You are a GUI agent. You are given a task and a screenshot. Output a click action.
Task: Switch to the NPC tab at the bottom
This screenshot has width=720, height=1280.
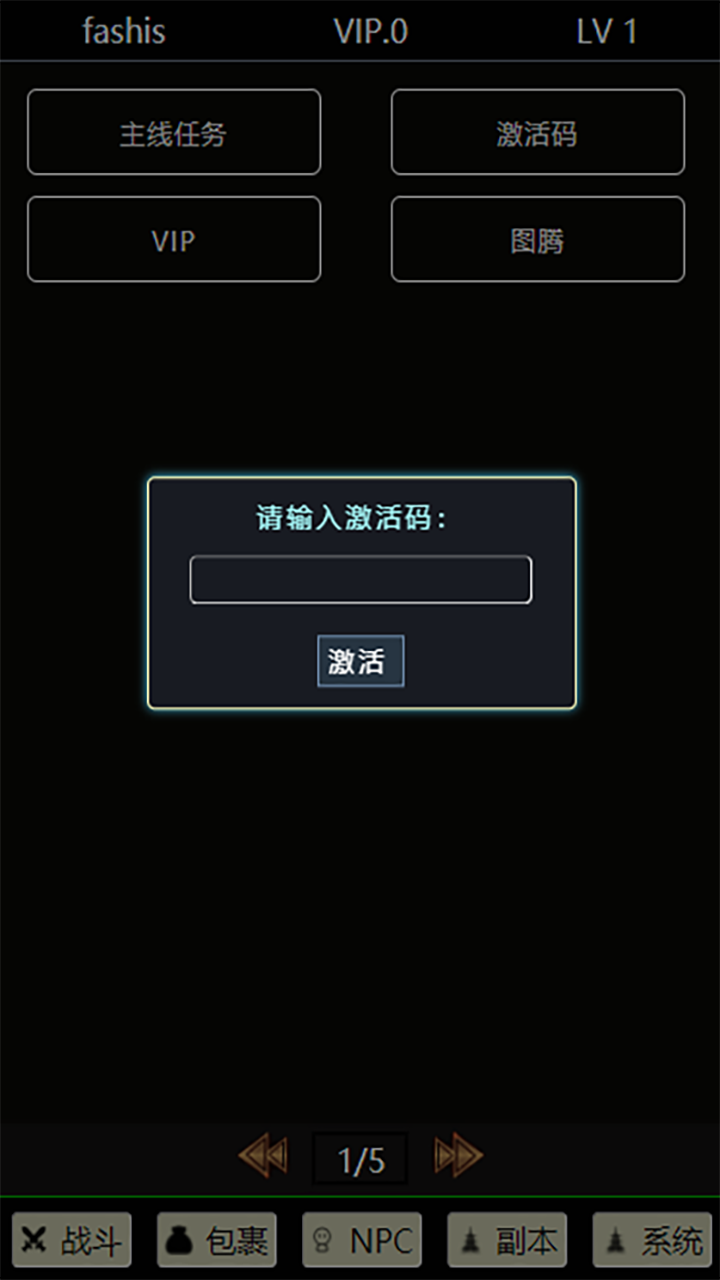361,1239
